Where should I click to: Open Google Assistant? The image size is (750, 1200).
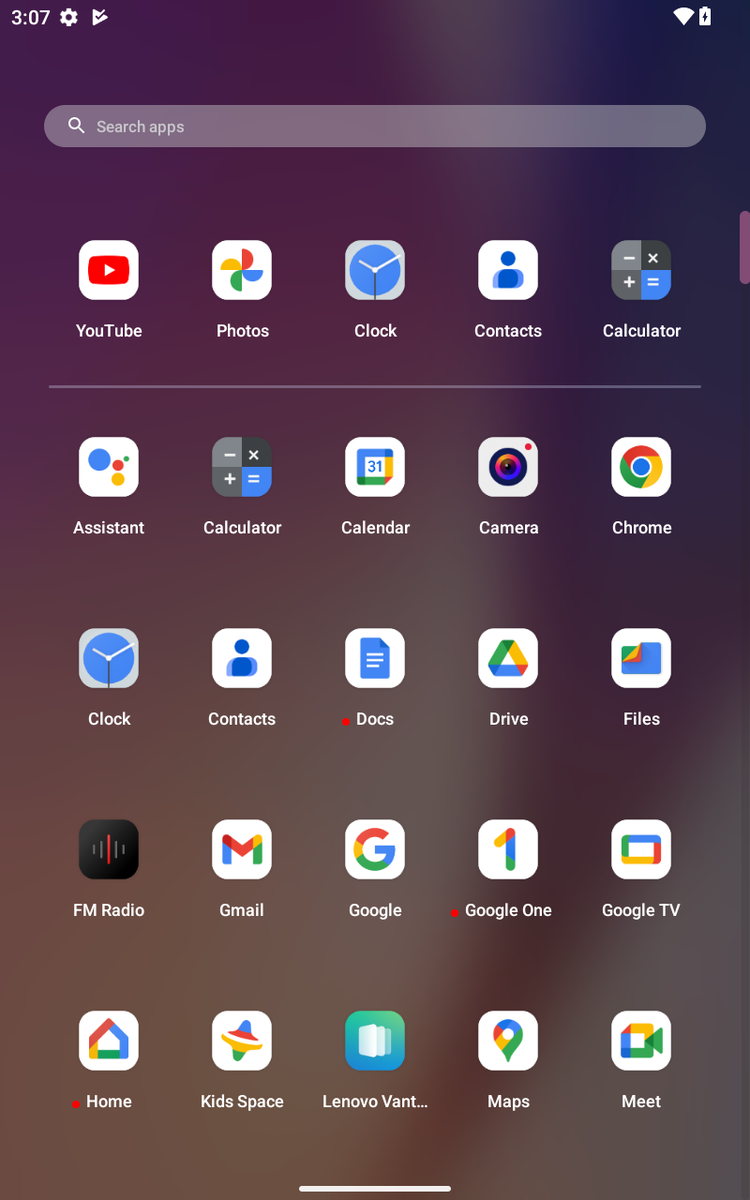(x=109, y=467)
